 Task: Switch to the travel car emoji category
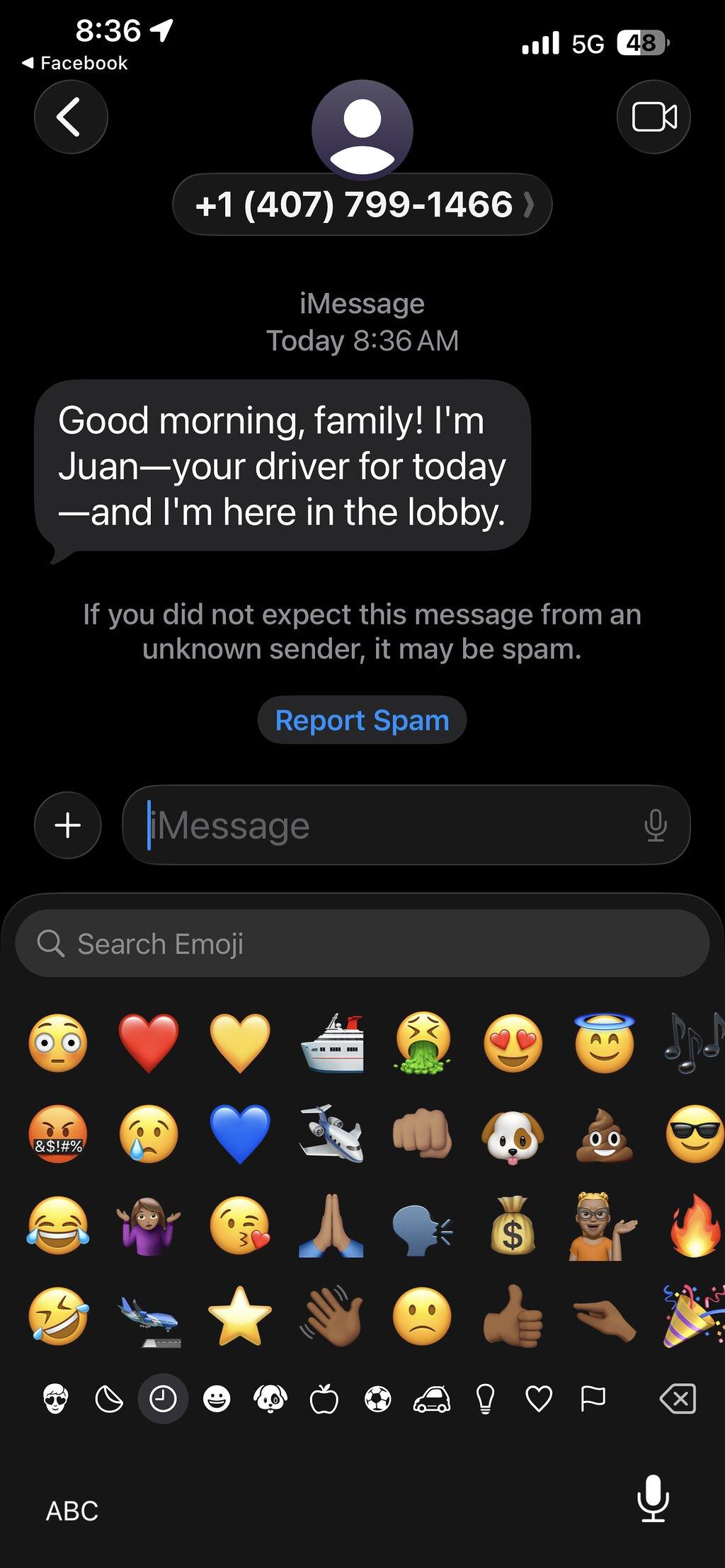point(432,1399)
